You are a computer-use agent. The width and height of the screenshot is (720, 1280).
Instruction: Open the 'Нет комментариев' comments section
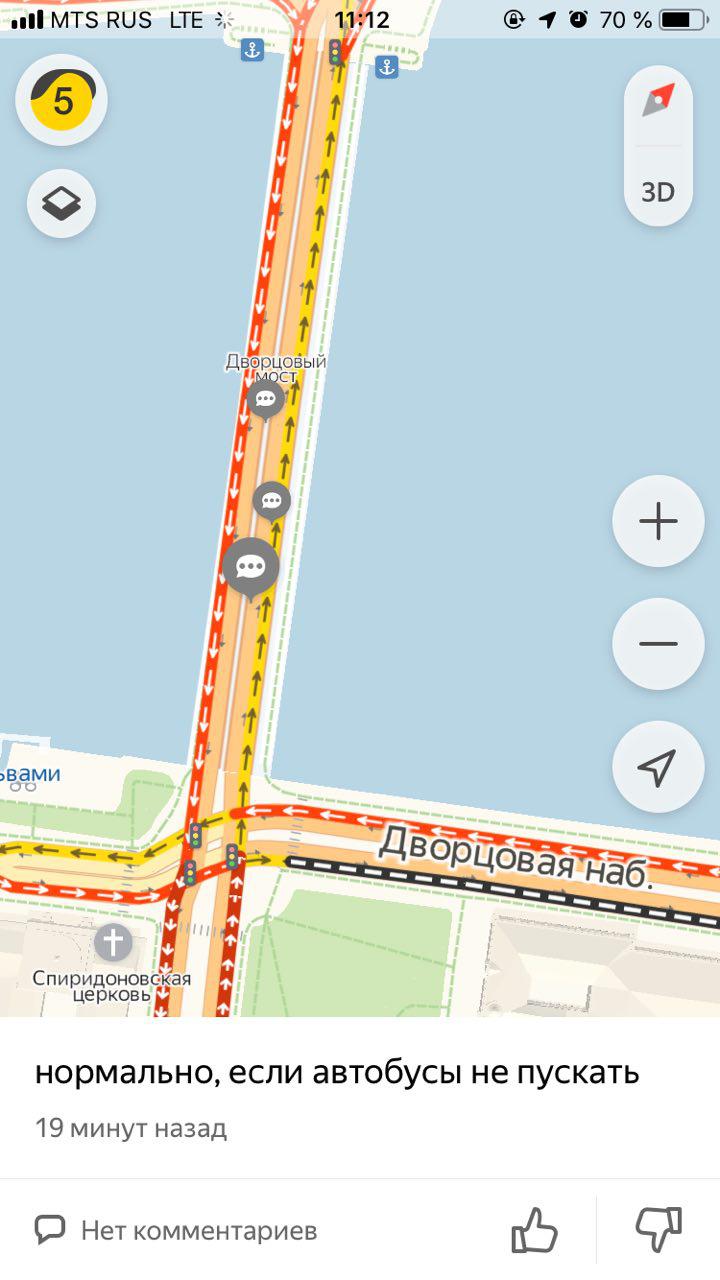[x=176, y=1230]
